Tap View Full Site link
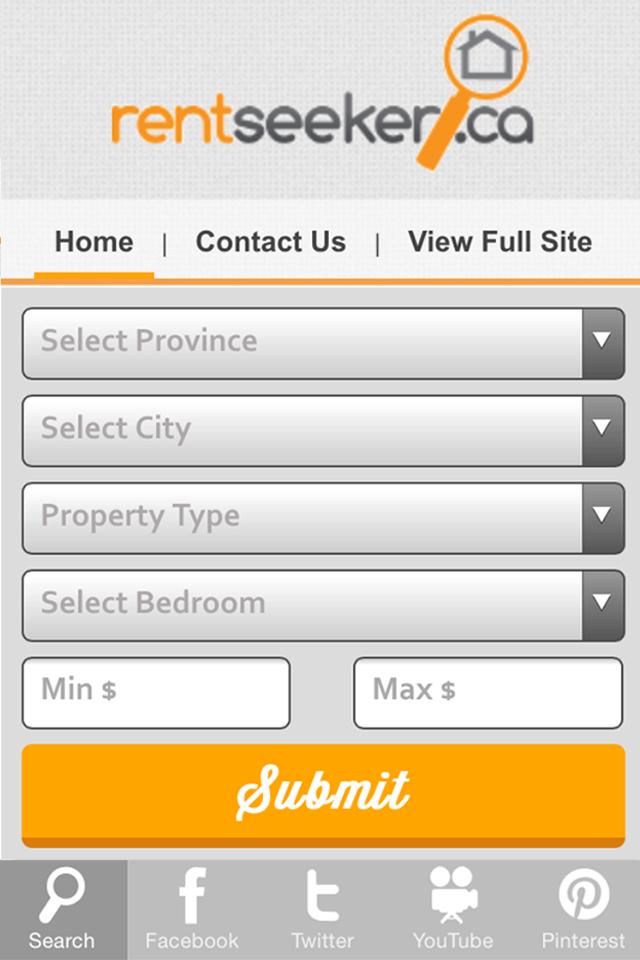This screenshot has height=960, width=640. click(x=499, y=242)
